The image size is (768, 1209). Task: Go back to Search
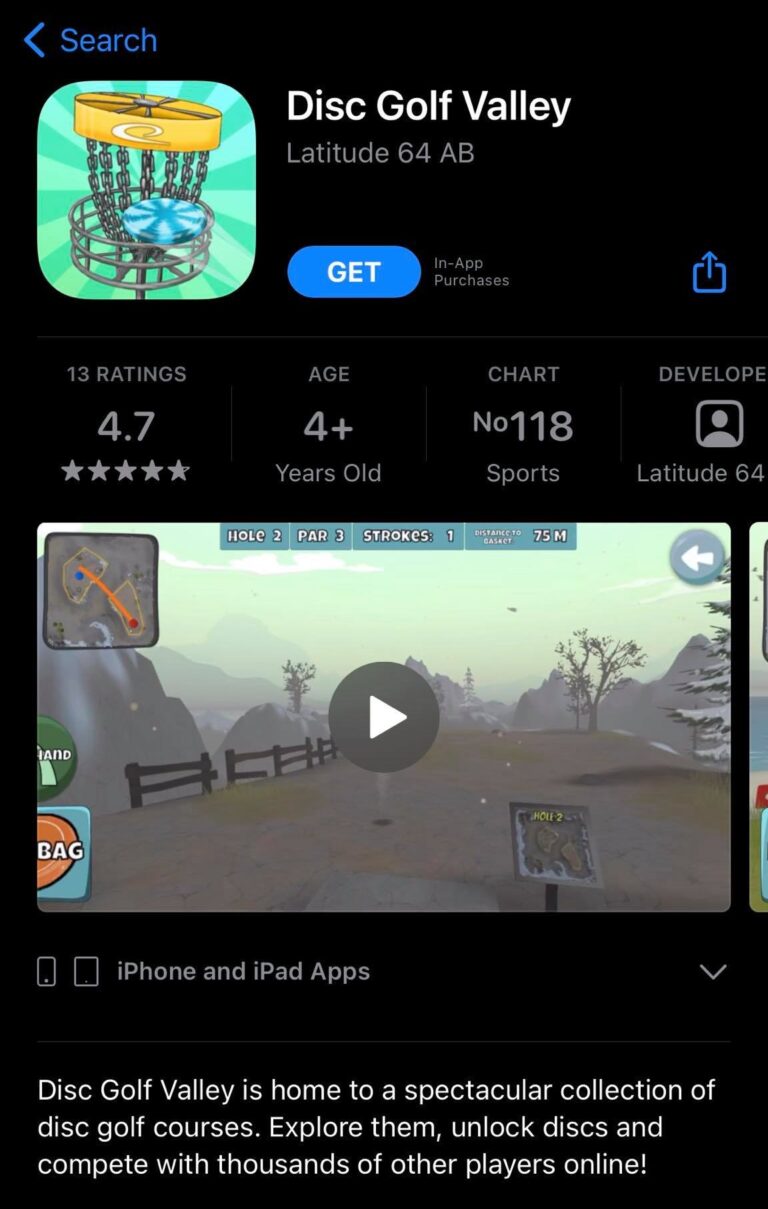[90, 41]
